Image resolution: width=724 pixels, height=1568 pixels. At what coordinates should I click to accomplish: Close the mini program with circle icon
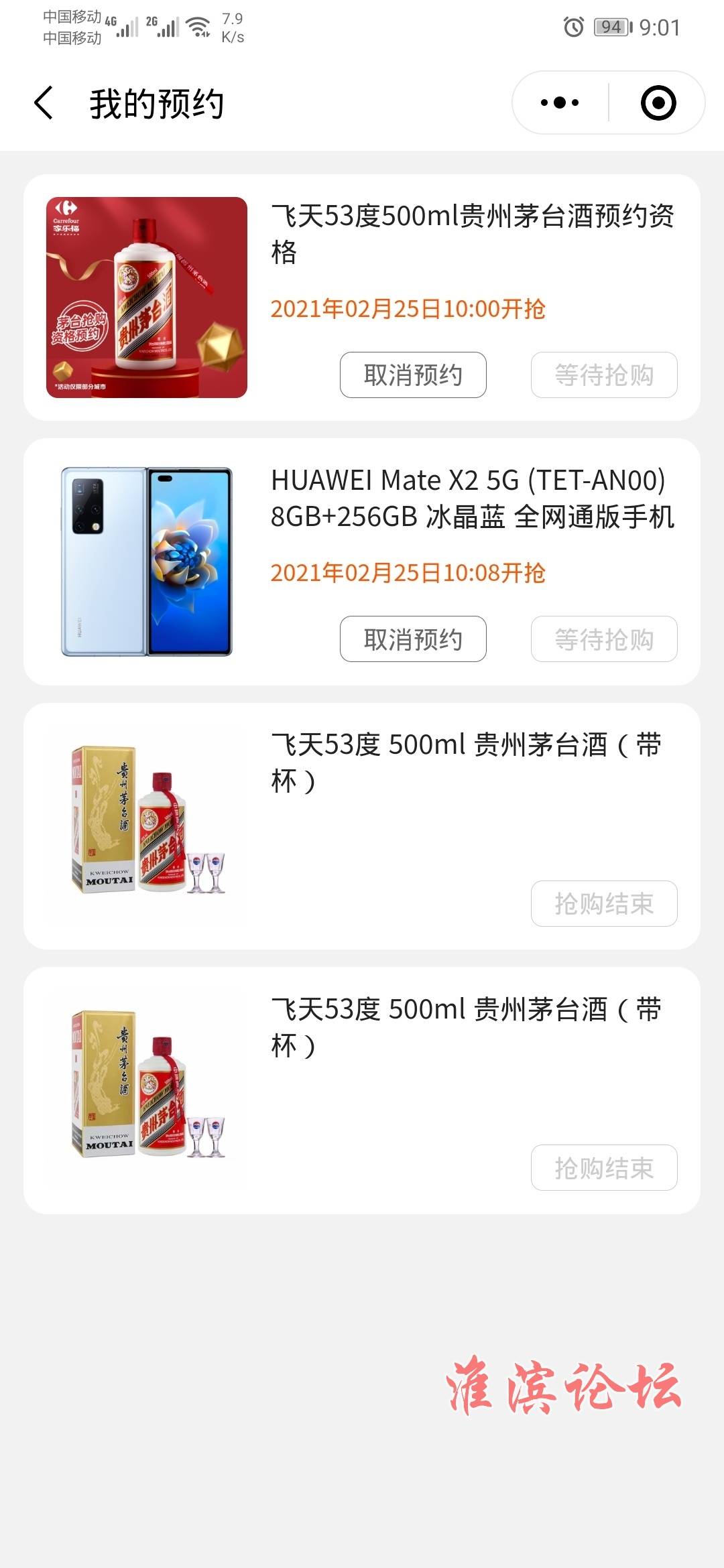(658, 103)
